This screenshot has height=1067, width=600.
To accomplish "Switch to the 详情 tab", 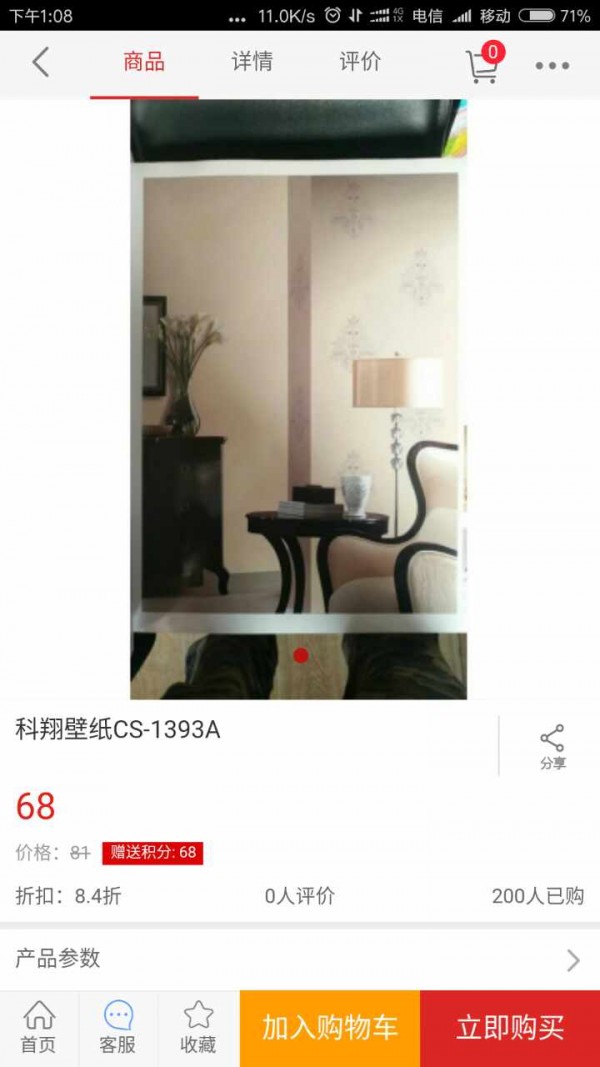I will click(252, 62).
